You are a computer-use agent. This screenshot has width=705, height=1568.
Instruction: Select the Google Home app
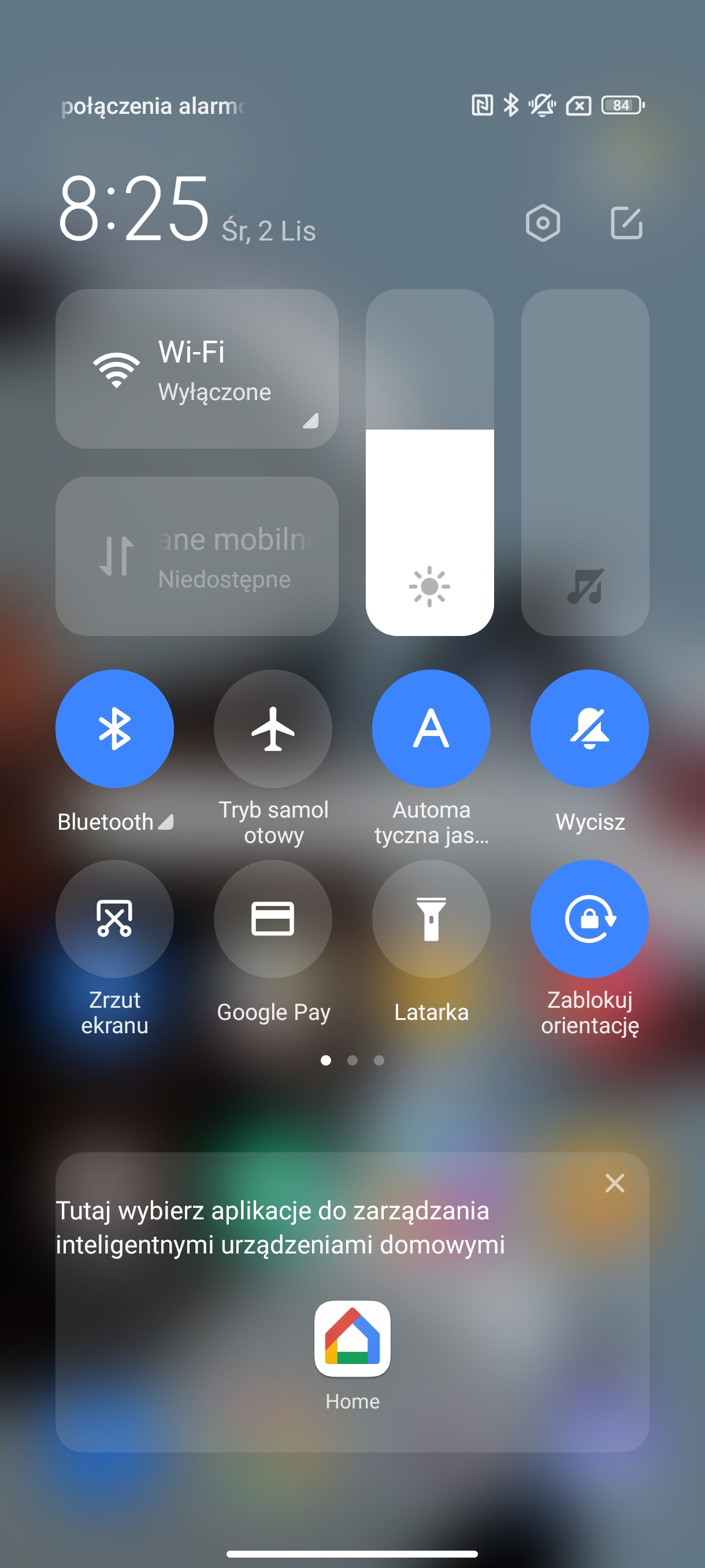352,1338
